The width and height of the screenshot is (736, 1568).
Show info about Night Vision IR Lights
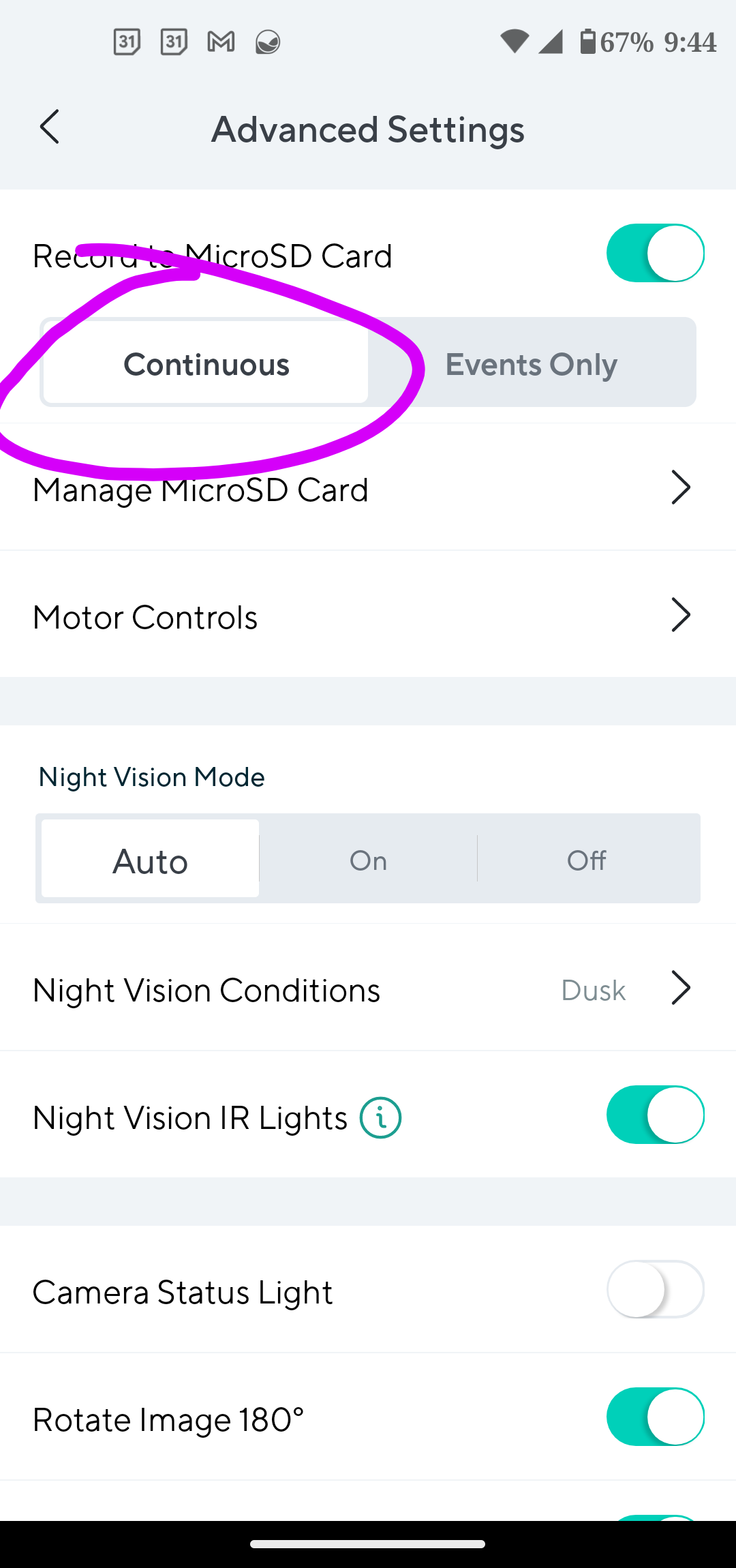380,1117
